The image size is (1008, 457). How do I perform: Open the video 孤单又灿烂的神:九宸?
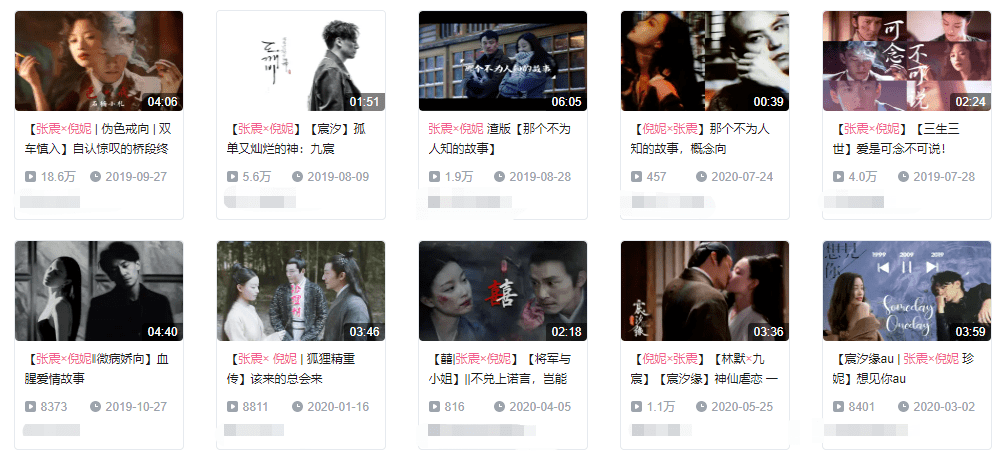click(x=301, y=61)
